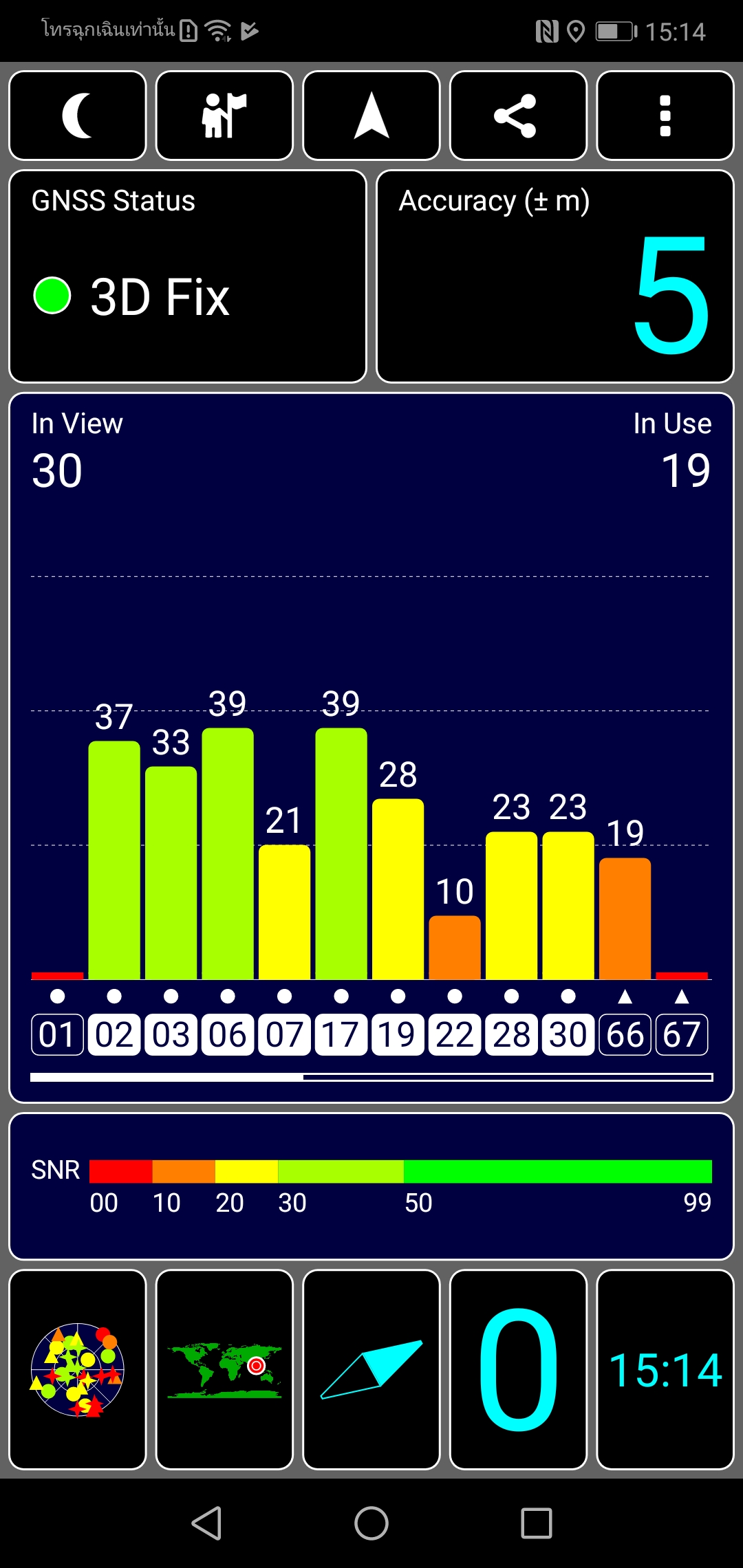Image resolution: width=743 pixels, height=1568 pixels.
Task: Open the world map location view
Action: (x=224, y=1370)
